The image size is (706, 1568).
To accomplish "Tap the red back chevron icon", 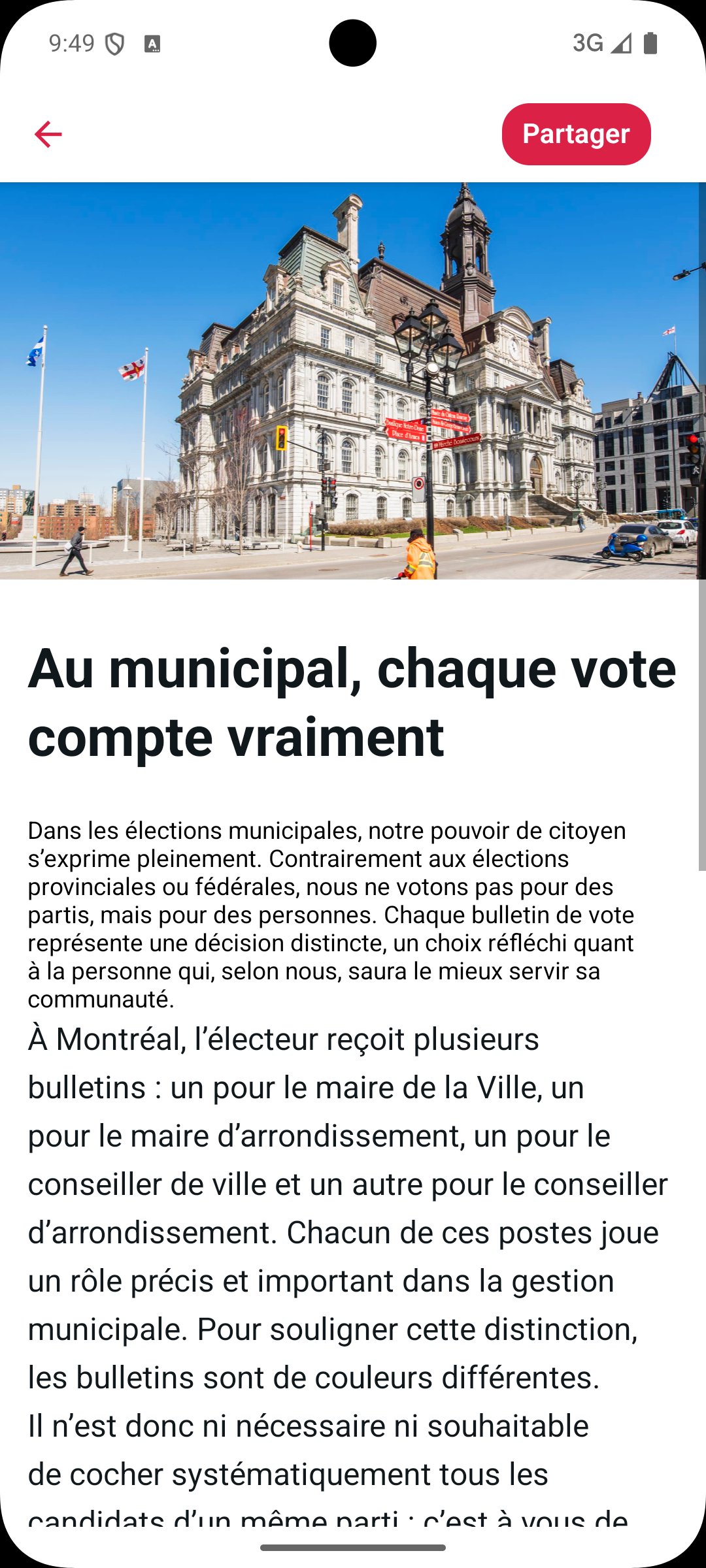I will [49, 134].
